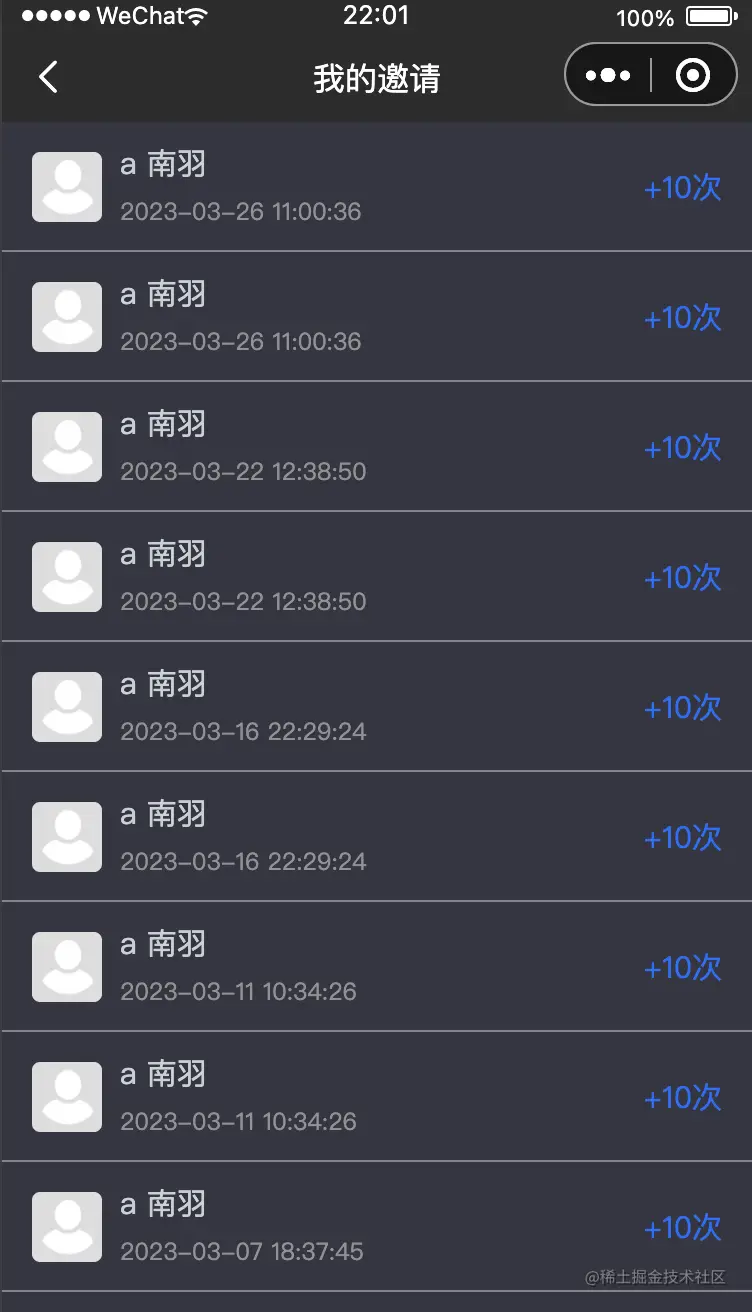This screenshot has width=752, height=1312.
Task: Tap the +10次 reward on the first invitation
Action: 682,188
